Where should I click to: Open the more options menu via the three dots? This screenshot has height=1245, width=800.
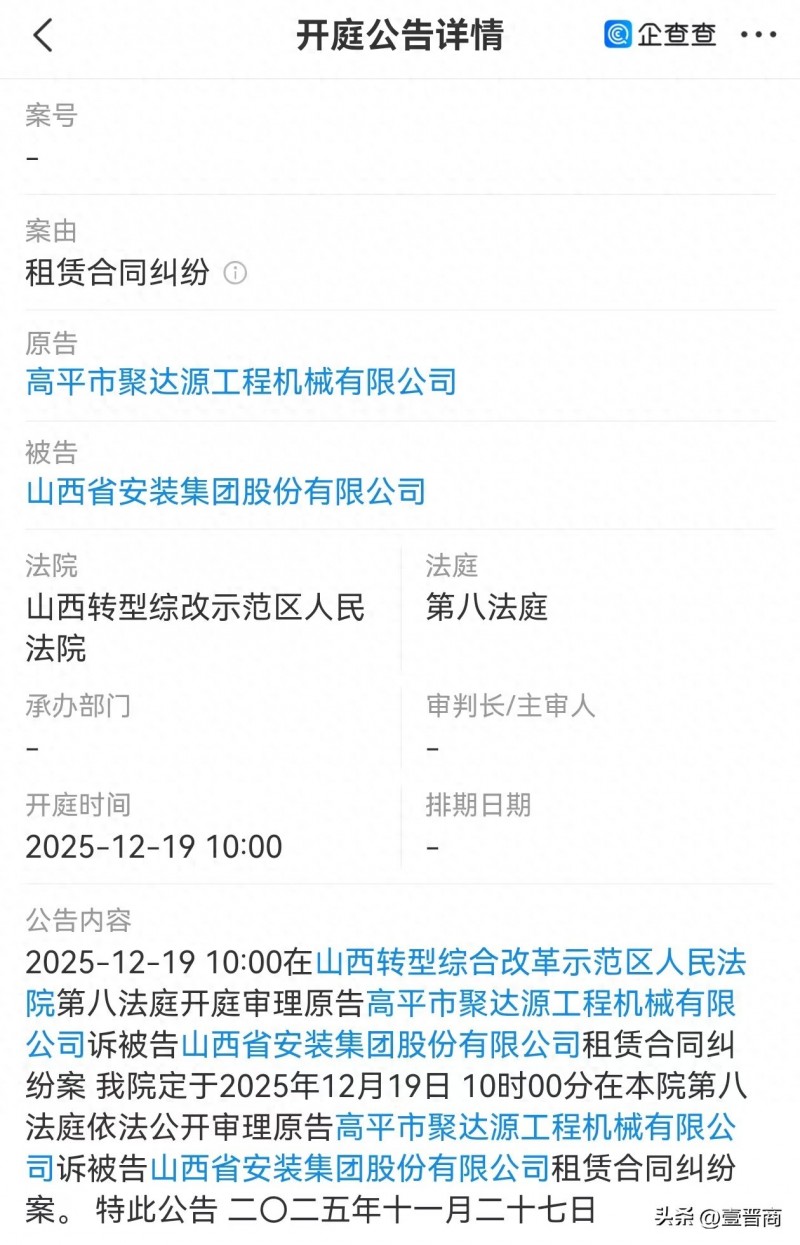pos(757,34)
